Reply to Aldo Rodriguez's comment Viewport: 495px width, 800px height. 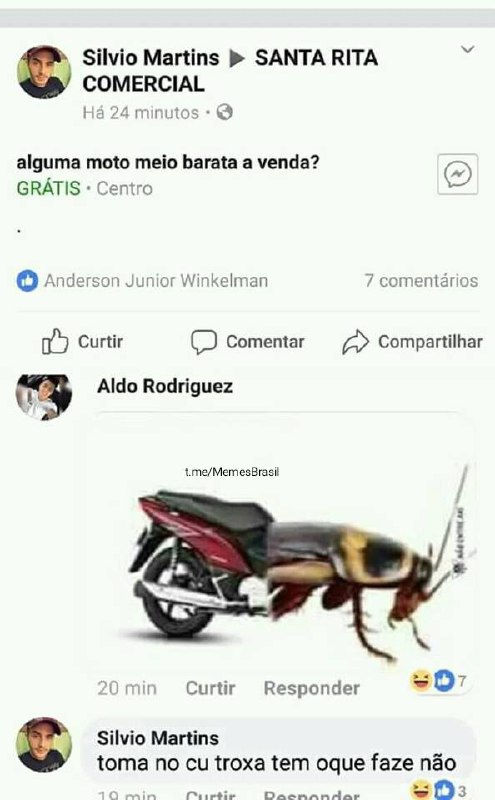point(312,688)
